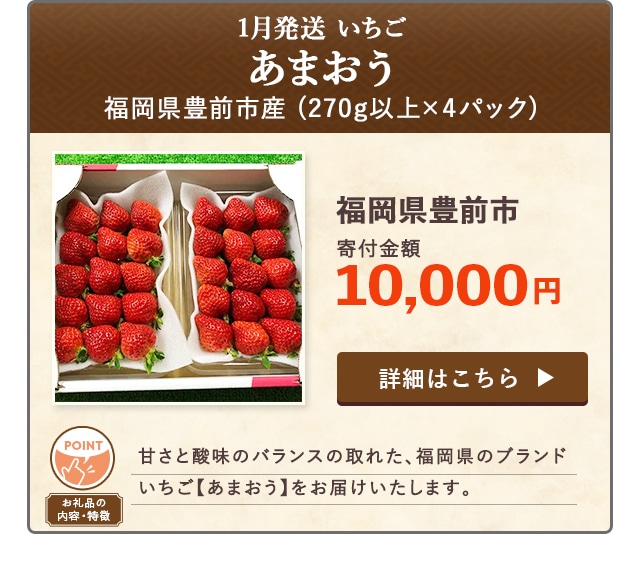Open the 詳細はこちら details button
The height and width of the screenshot is (568, 640).
tap(462, 378)
